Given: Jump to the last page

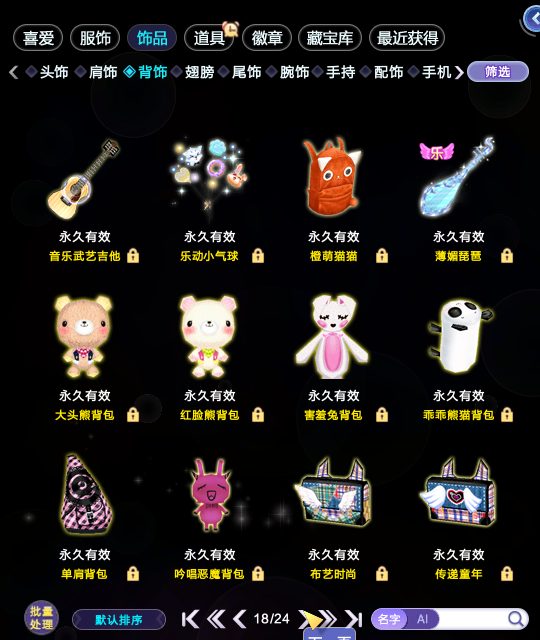Looking at the screenshot, I should click(354, 619).
